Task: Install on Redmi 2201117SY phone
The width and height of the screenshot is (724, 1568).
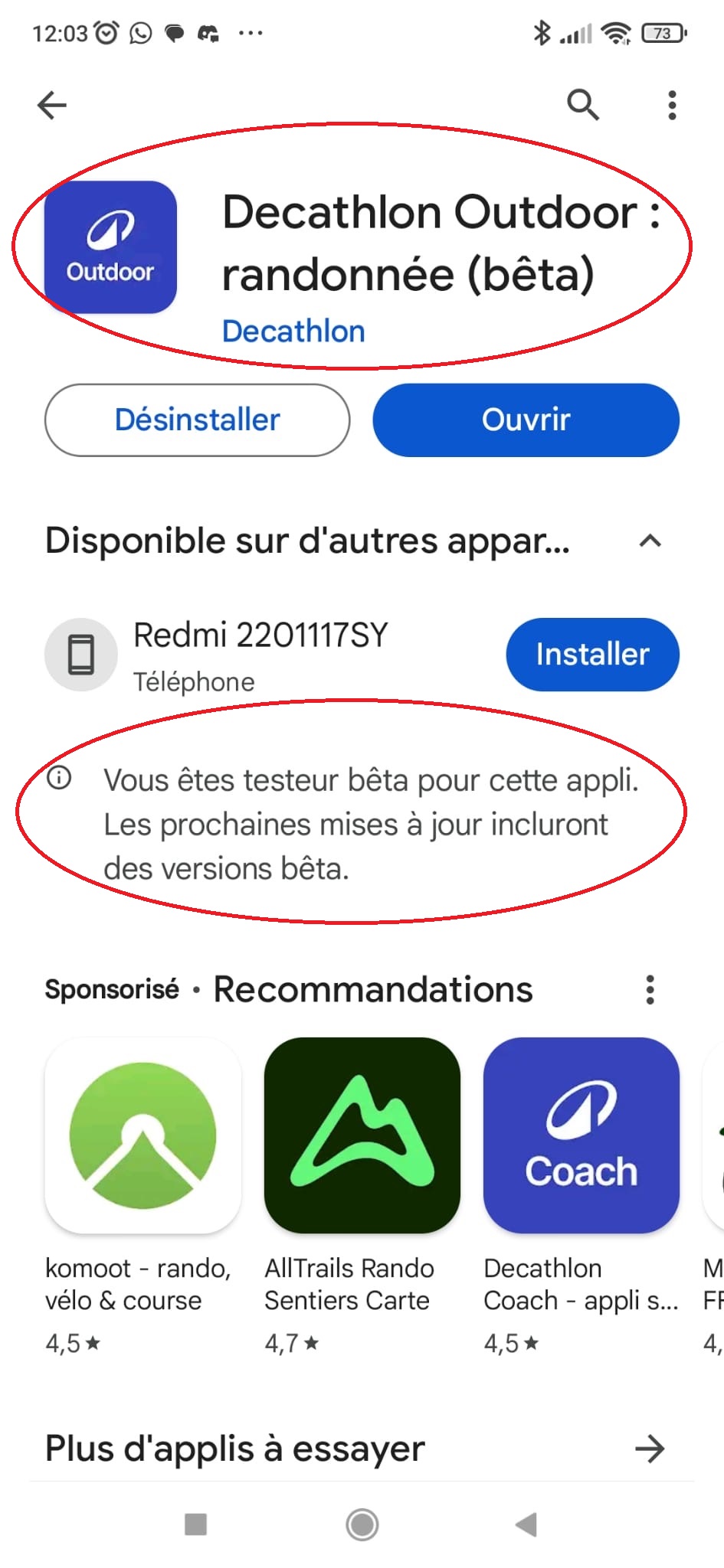Action: 592,655
